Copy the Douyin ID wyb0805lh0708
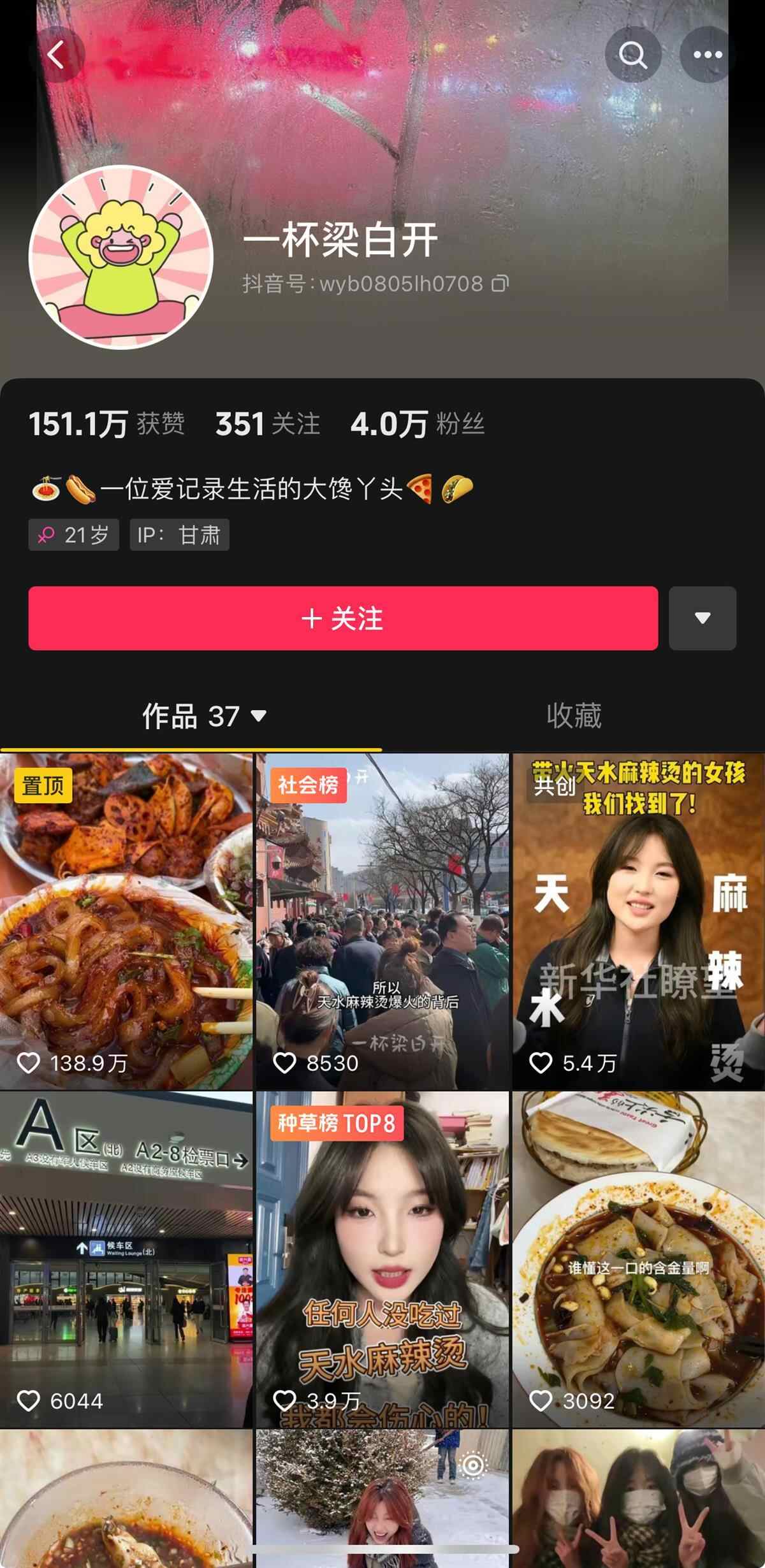Viewport: 765px width, 1568px height. [500, 284]
